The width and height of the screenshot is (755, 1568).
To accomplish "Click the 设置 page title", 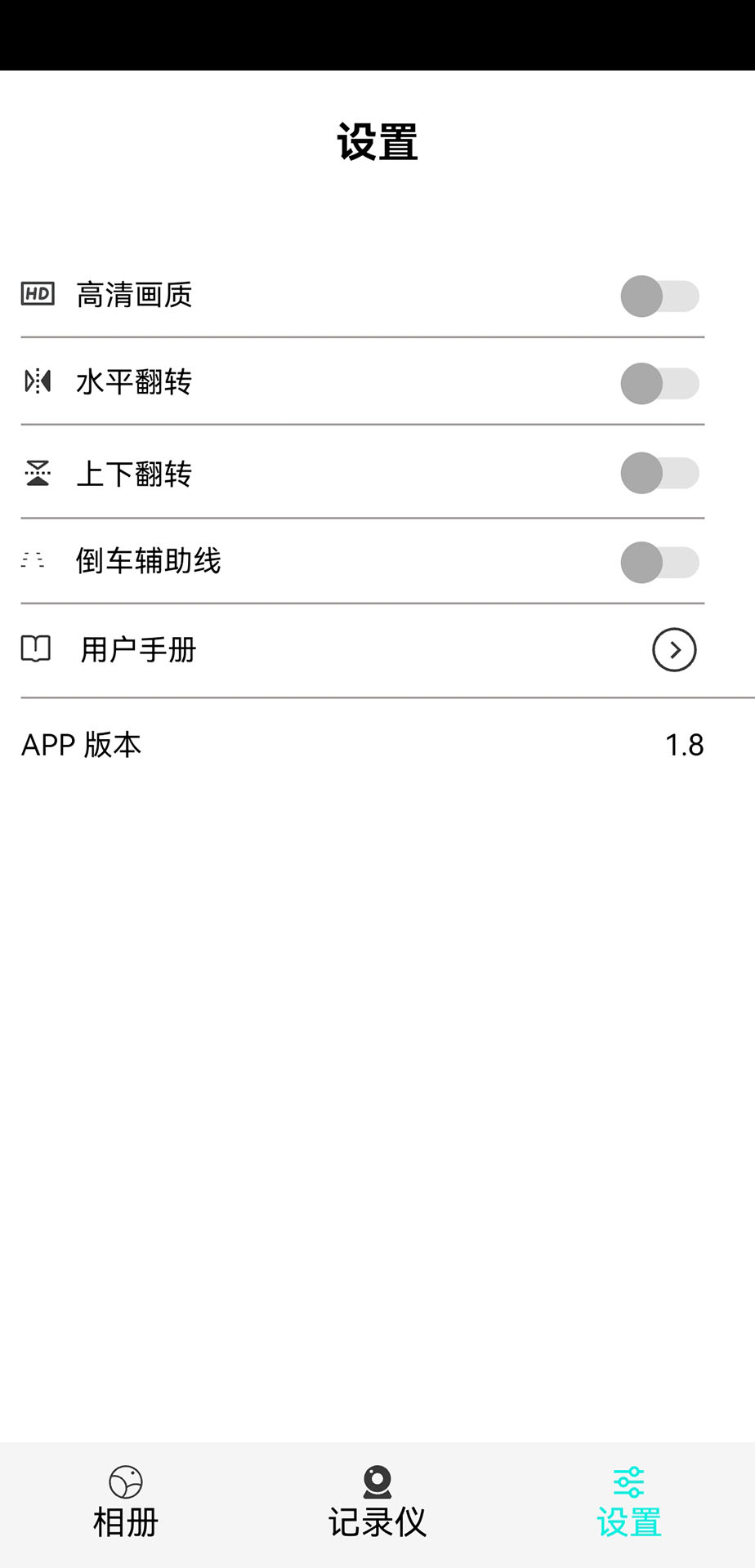I will coord(377,140).
